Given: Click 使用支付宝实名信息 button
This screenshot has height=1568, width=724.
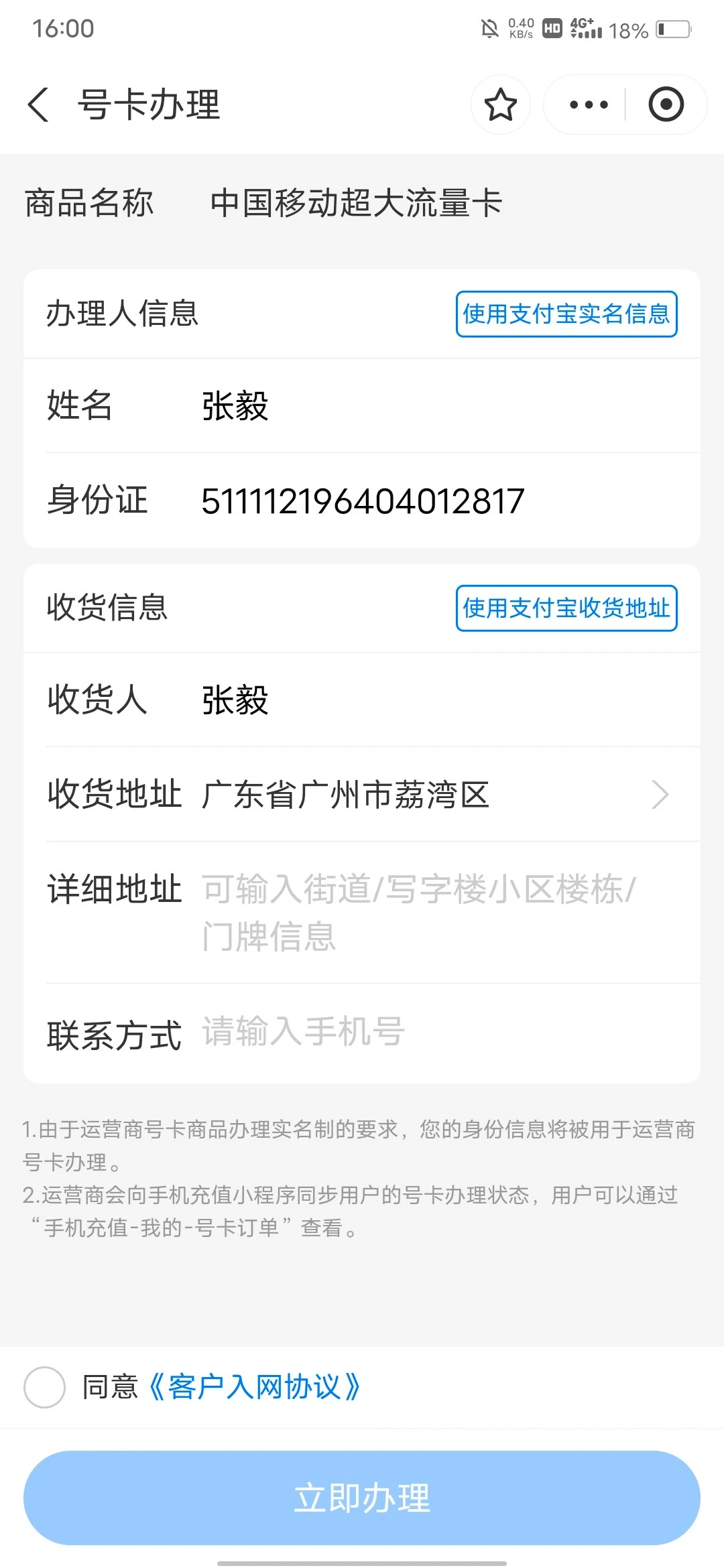Looking at the screenshot, I should click(566, 314).
